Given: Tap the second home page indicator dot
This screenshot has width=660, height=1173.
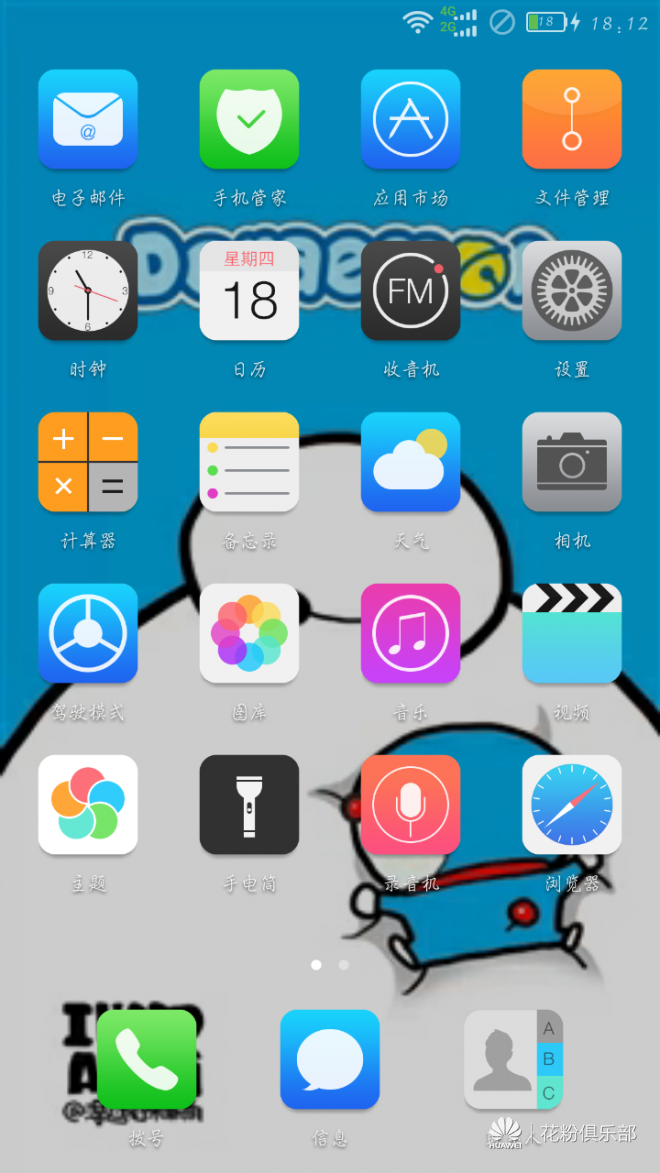Looking at the screenshot, I should point(343,965).
